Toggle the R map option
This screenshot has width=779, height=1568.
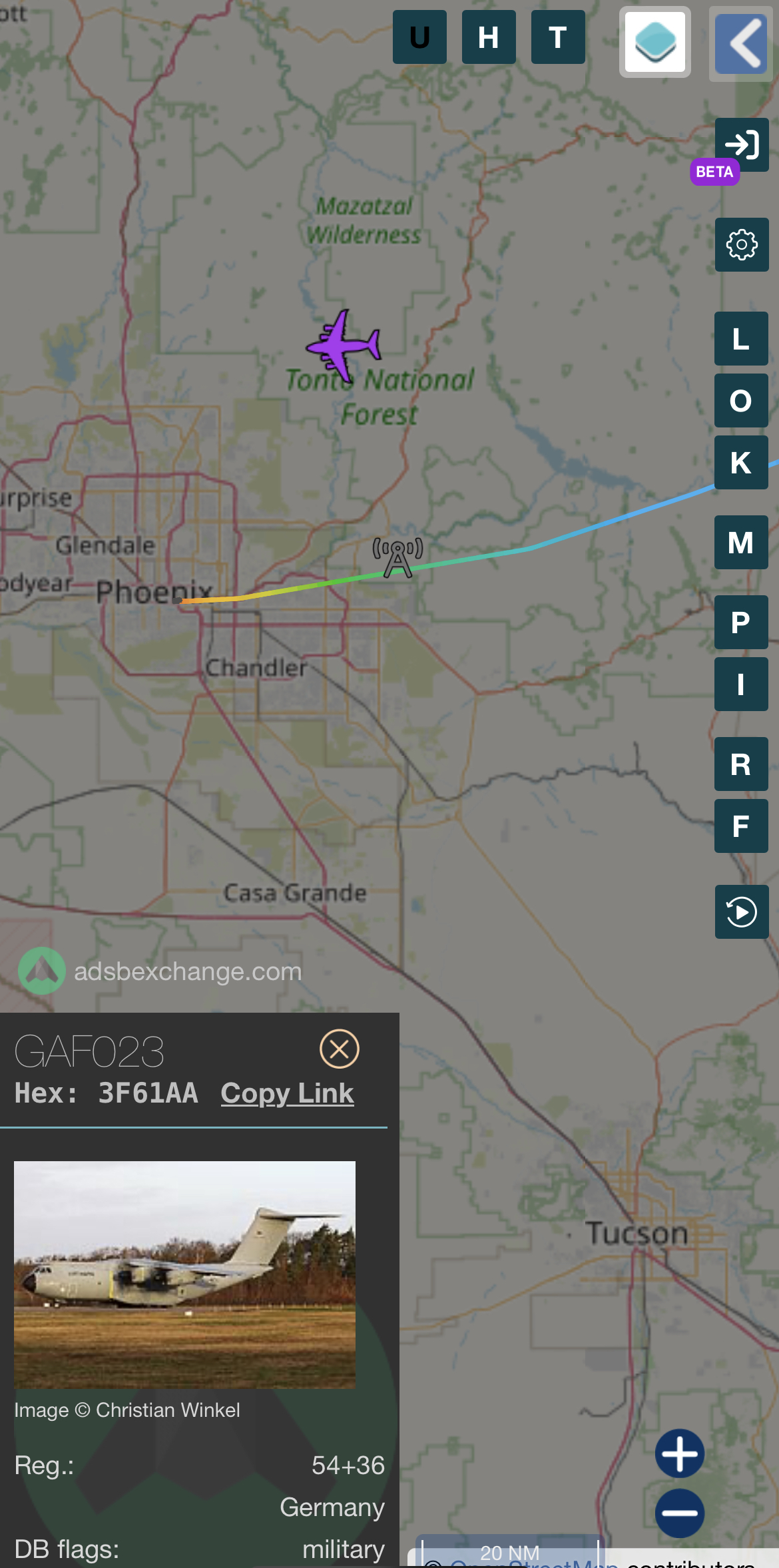741,764
